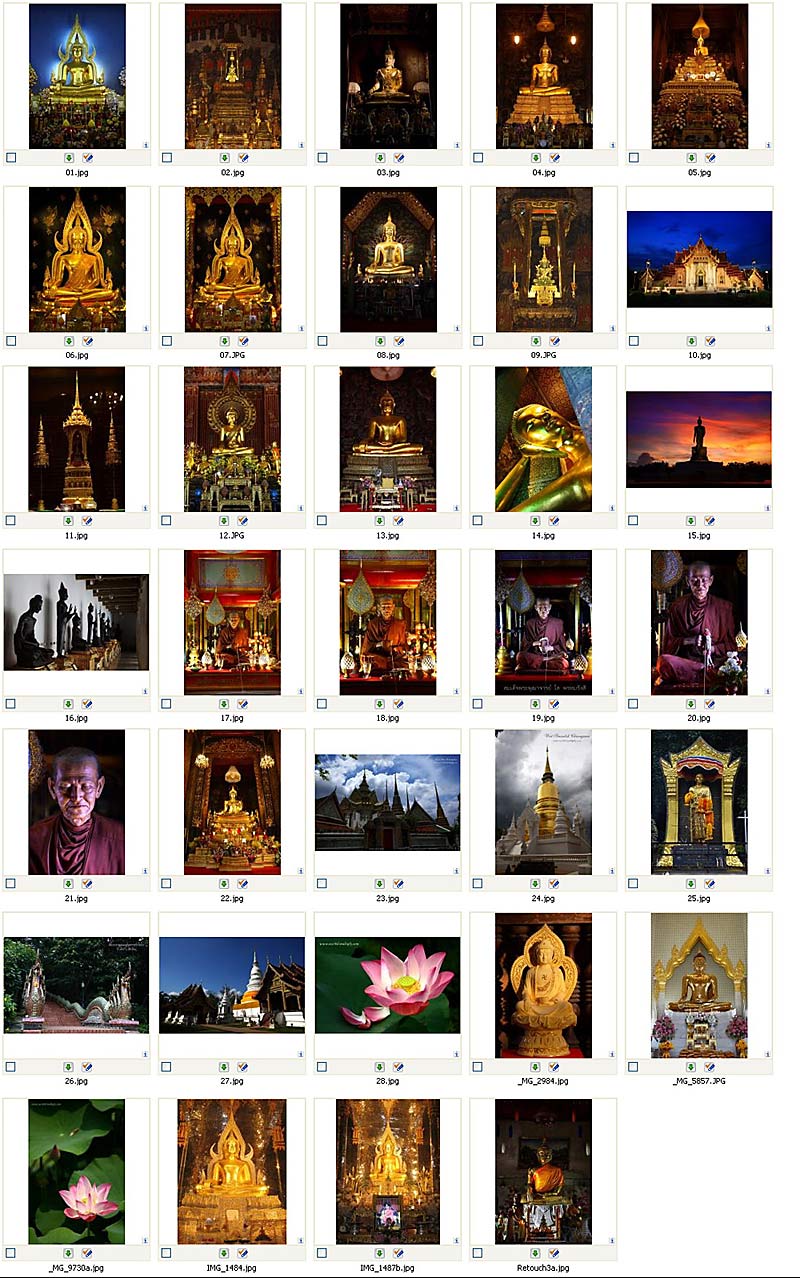Download the 03.jpg image
Image resolution: width=800 pixels, height=1278 pixels.
tap(380, 158)
